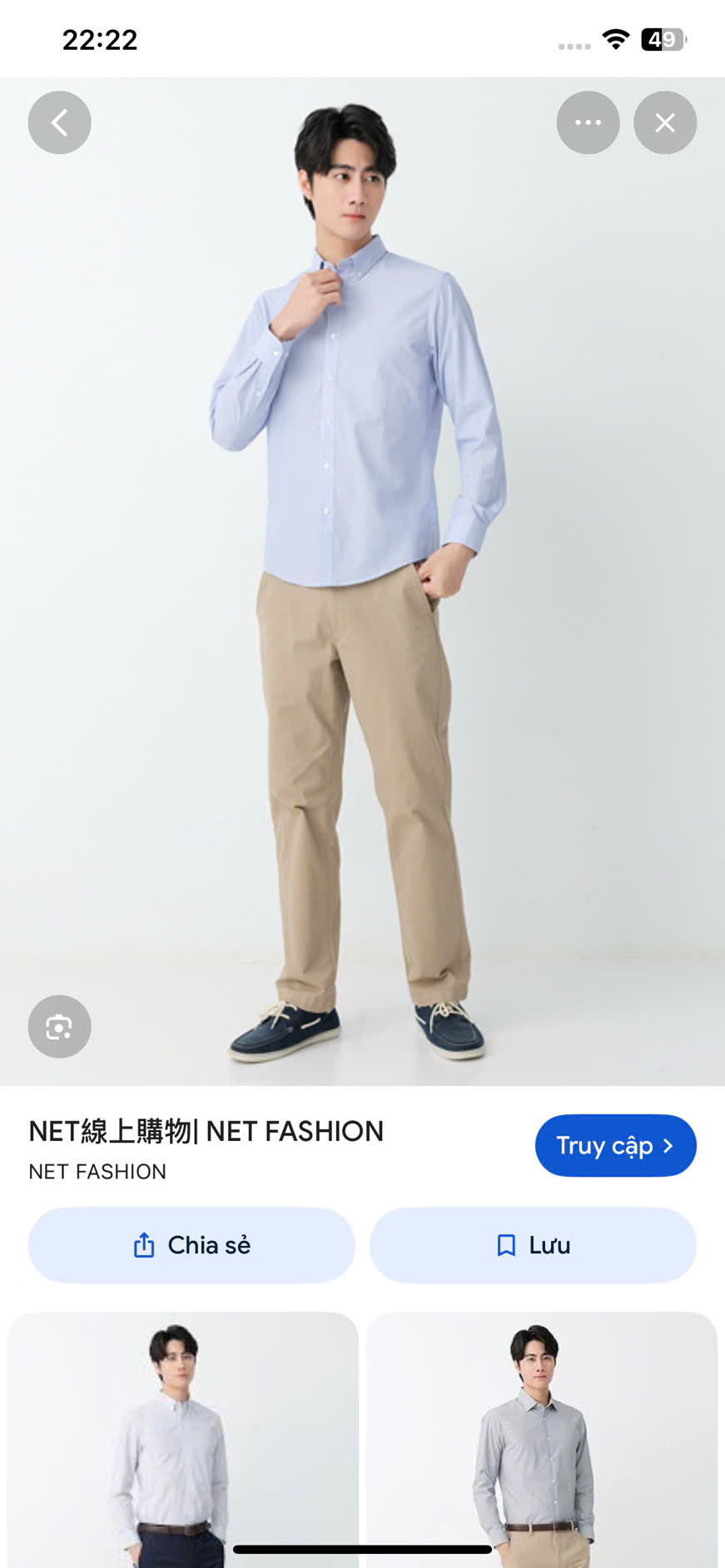Open the NET線上購物 NET FASHION title link

pos(206,1130)
